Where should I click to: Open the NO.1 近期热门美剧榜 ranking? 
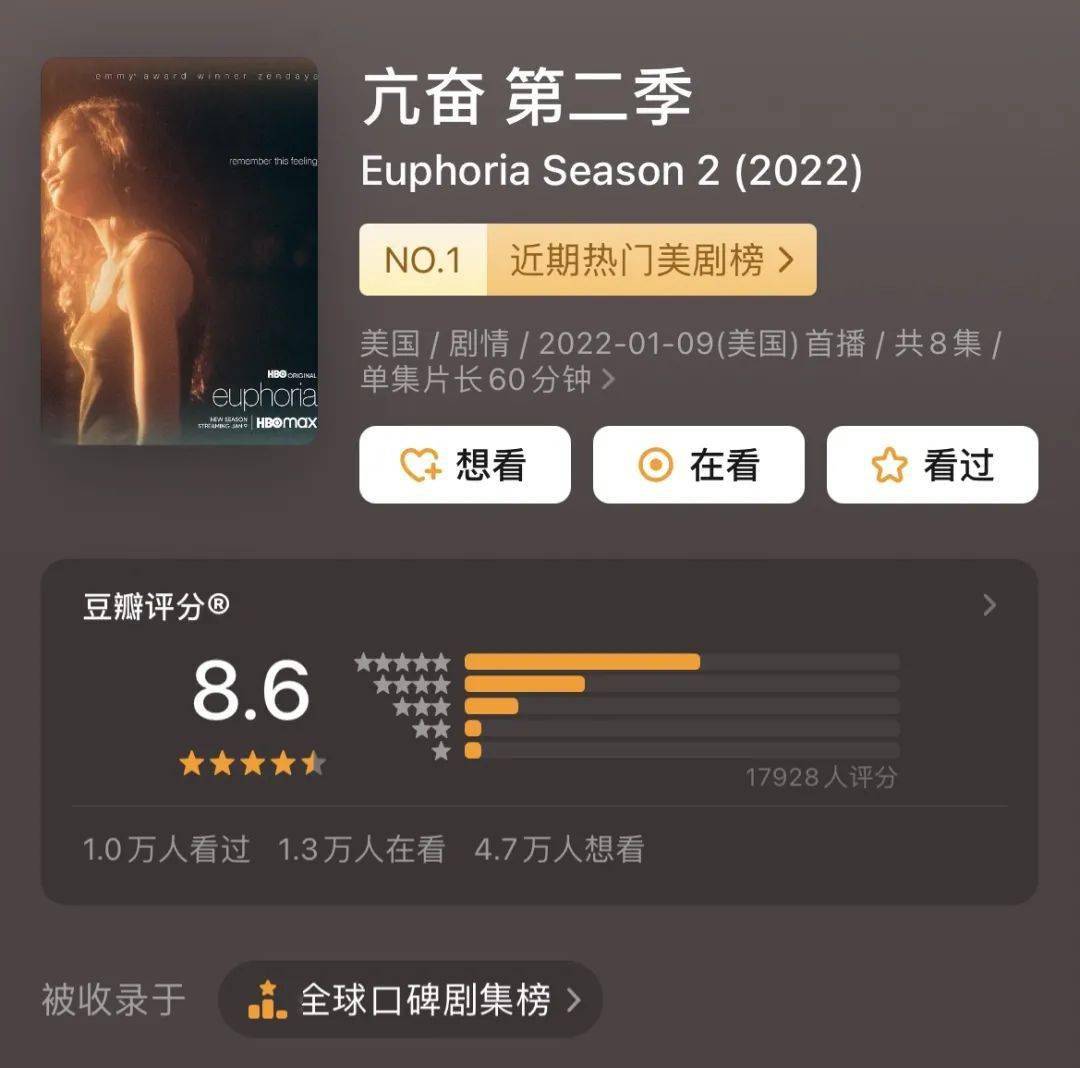pos(588,260)
